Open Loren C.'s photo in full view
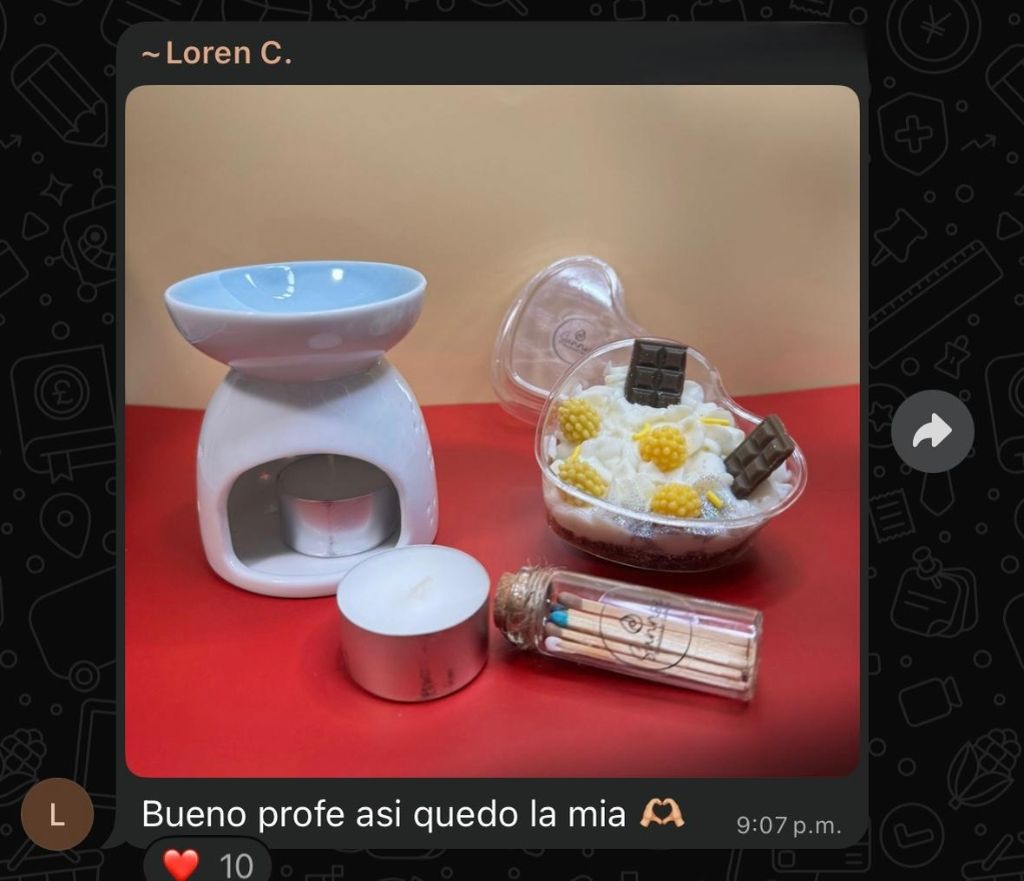This screenshot has width=1024, height=881. point(492,430)
